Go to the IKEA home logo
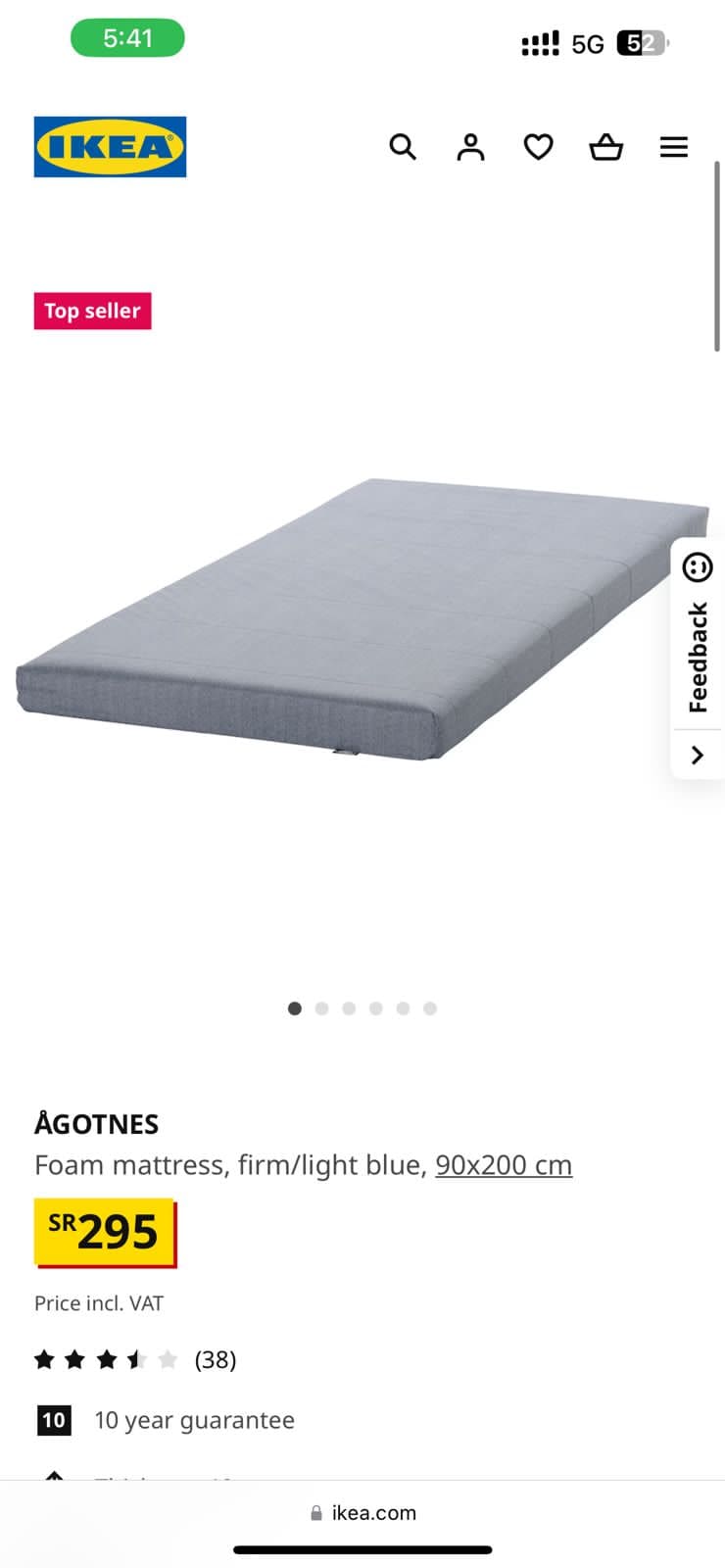 coord(110,147)
